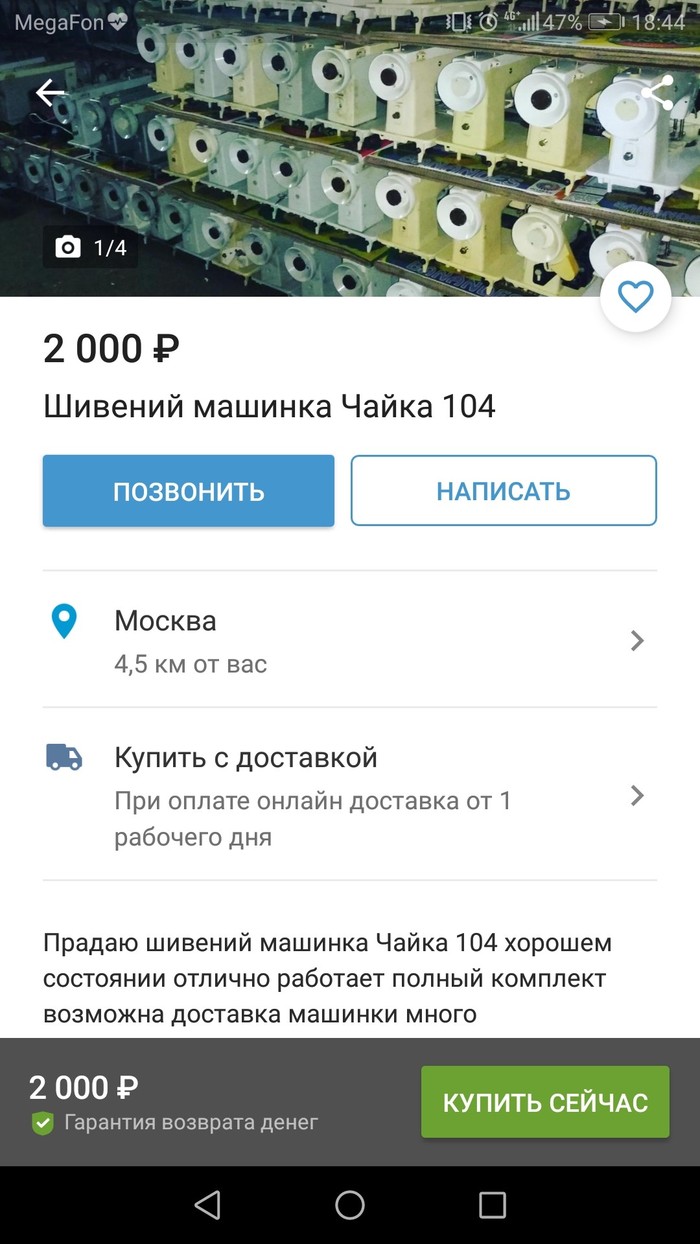700x1244 pixels.
Task: Tap Написать to message the seller
Action: point(503,491)
